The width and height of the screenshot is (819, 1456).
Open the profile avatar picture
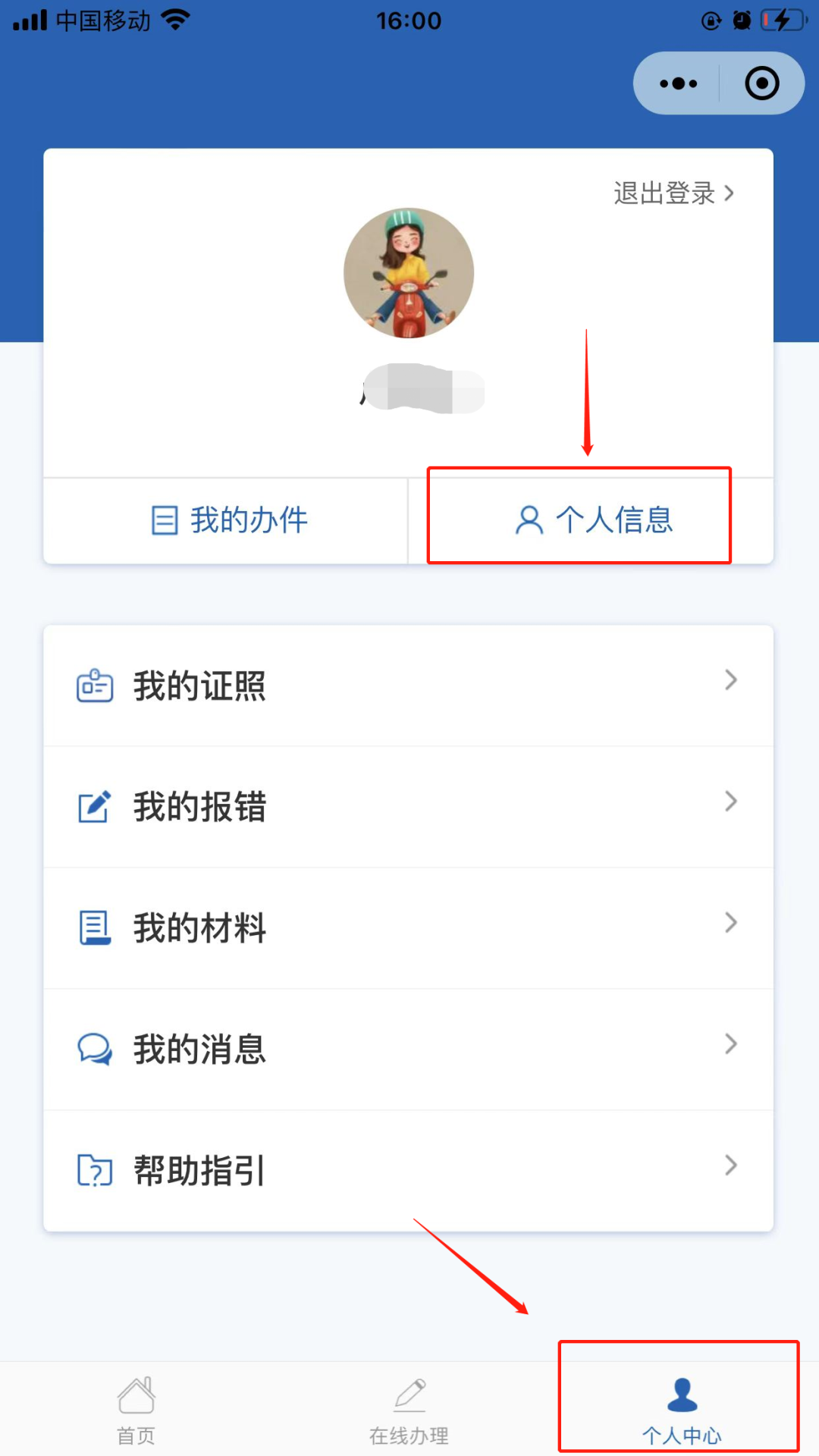click(409, 273)
